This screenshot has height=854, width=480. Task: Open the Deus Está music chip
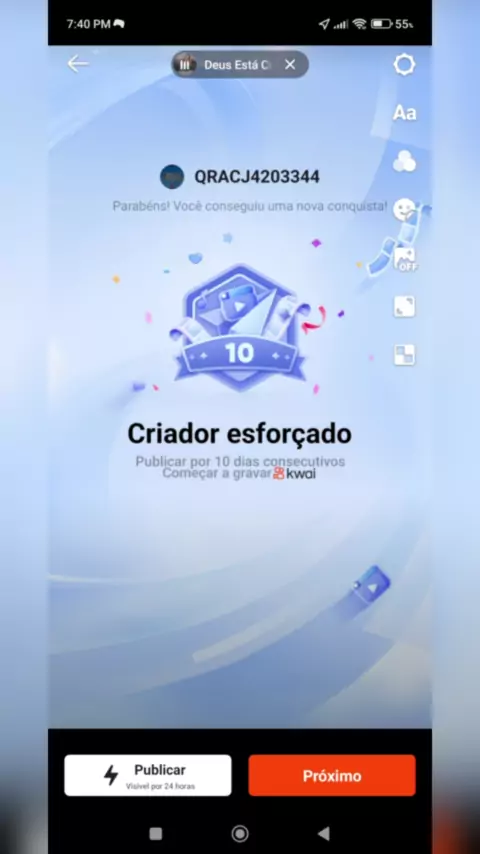click(x=228, y=65)
